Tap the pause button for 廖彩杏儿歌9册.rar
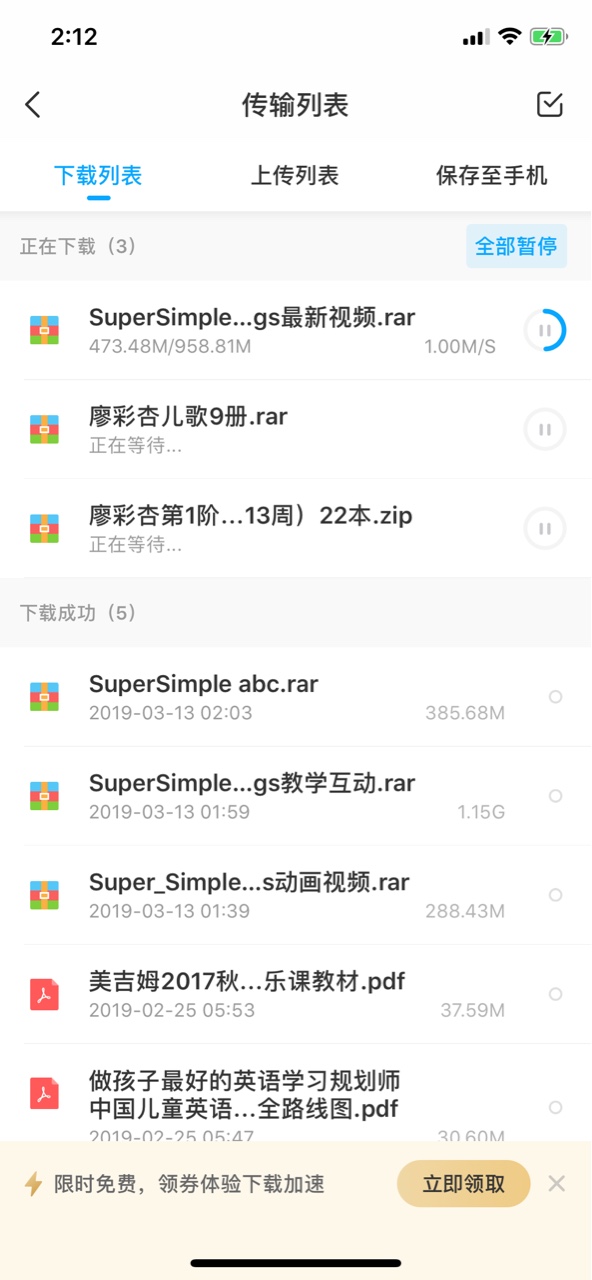 pos(545,430)
